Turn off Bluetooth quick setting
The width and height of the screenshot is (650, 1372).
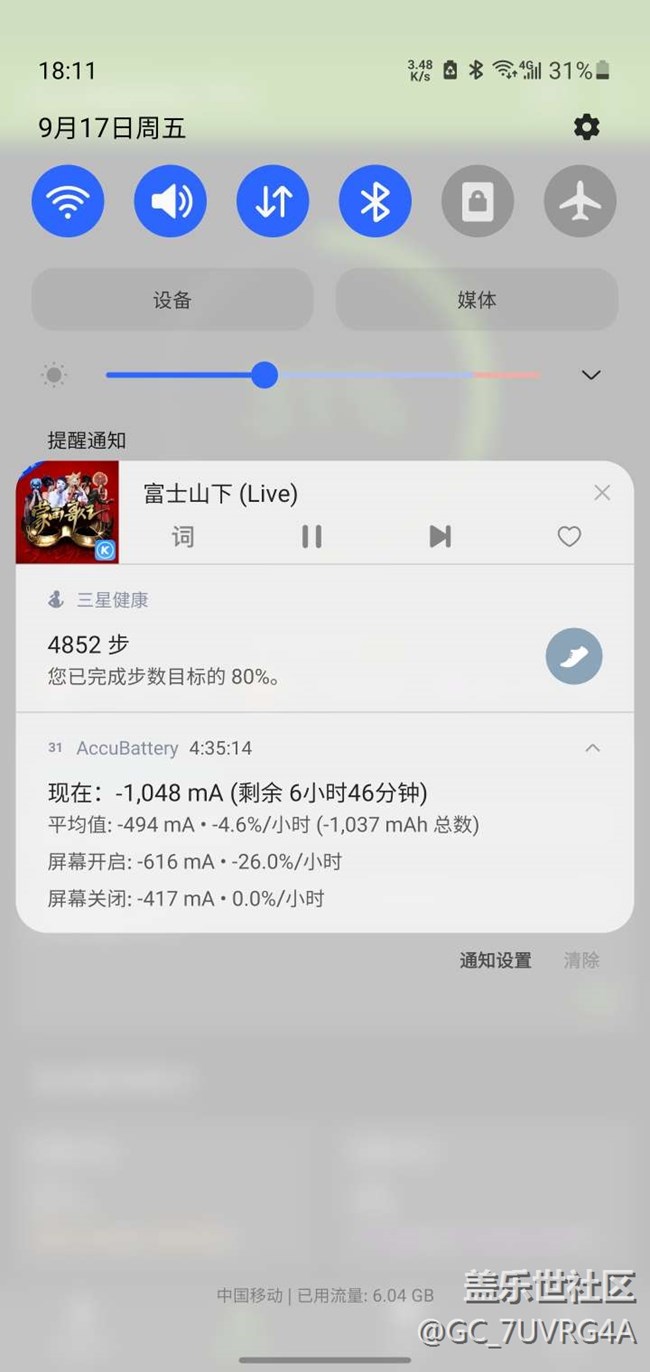coord(375,202)
